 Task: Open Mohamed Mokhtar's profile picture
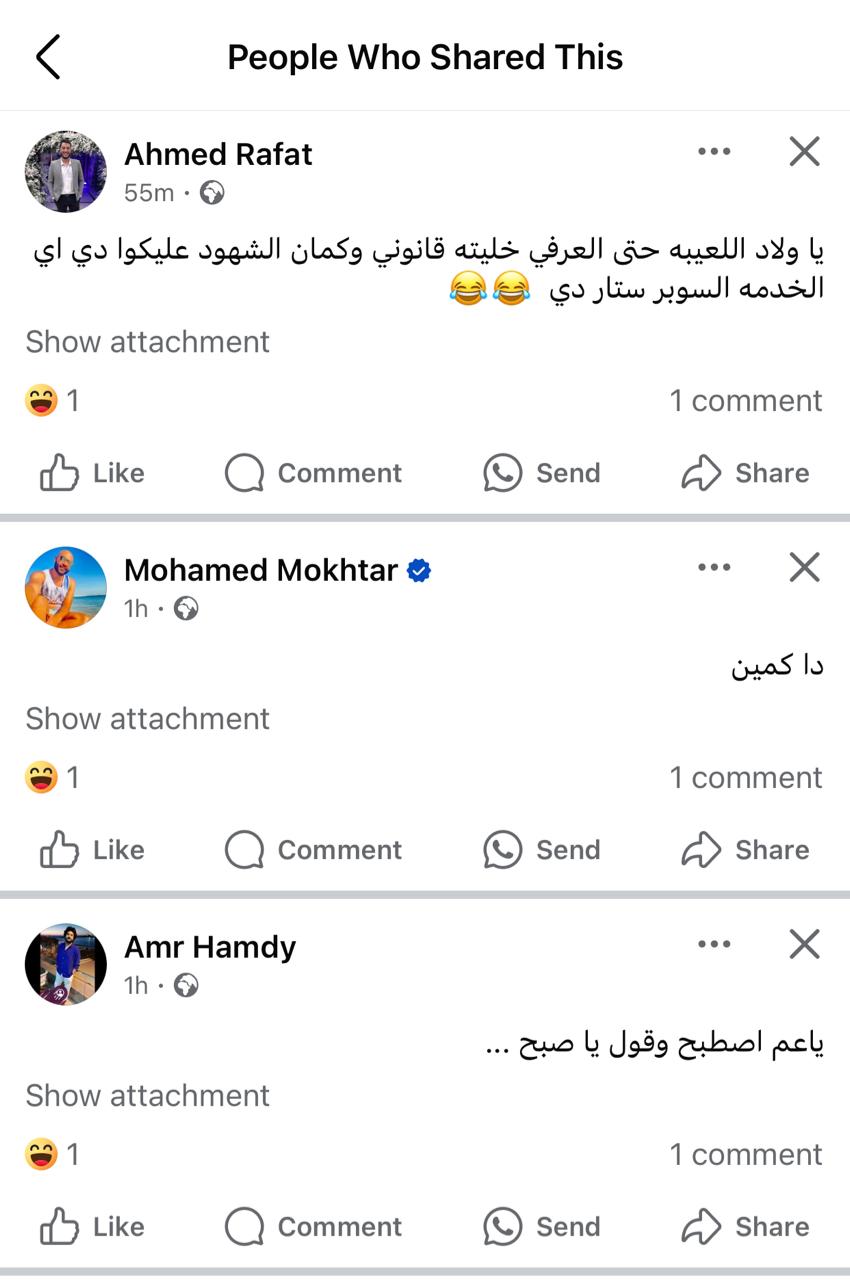(x=65, y=587)
